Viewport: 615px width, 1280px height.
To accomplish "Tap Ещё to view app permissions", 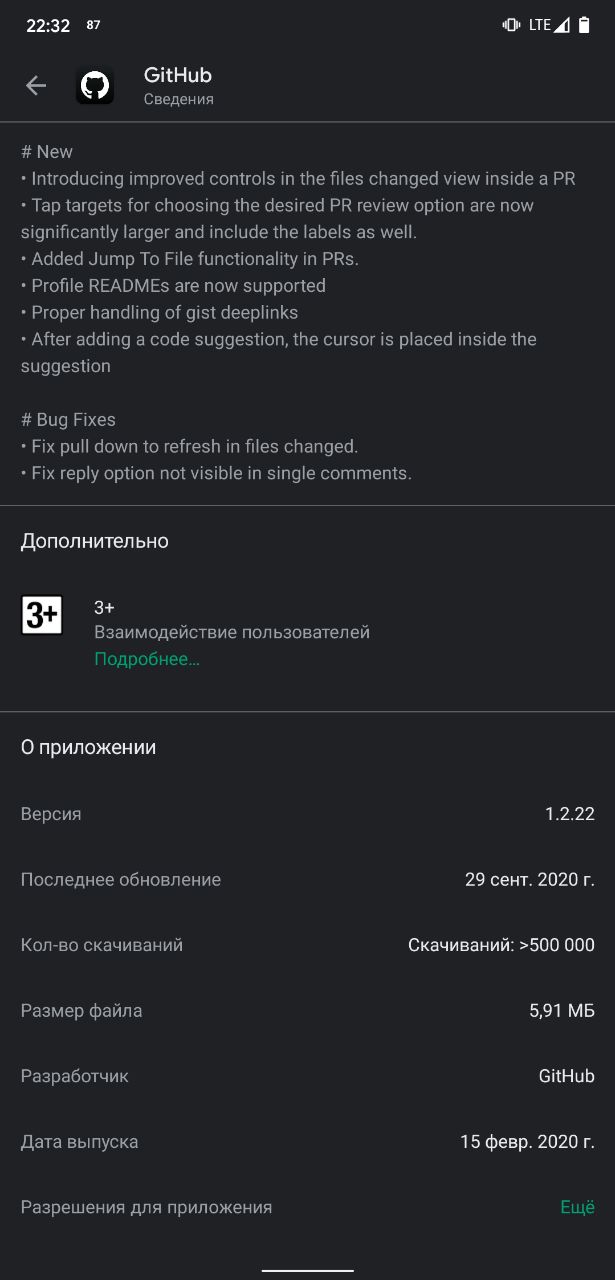I will tap(577, 1207).
